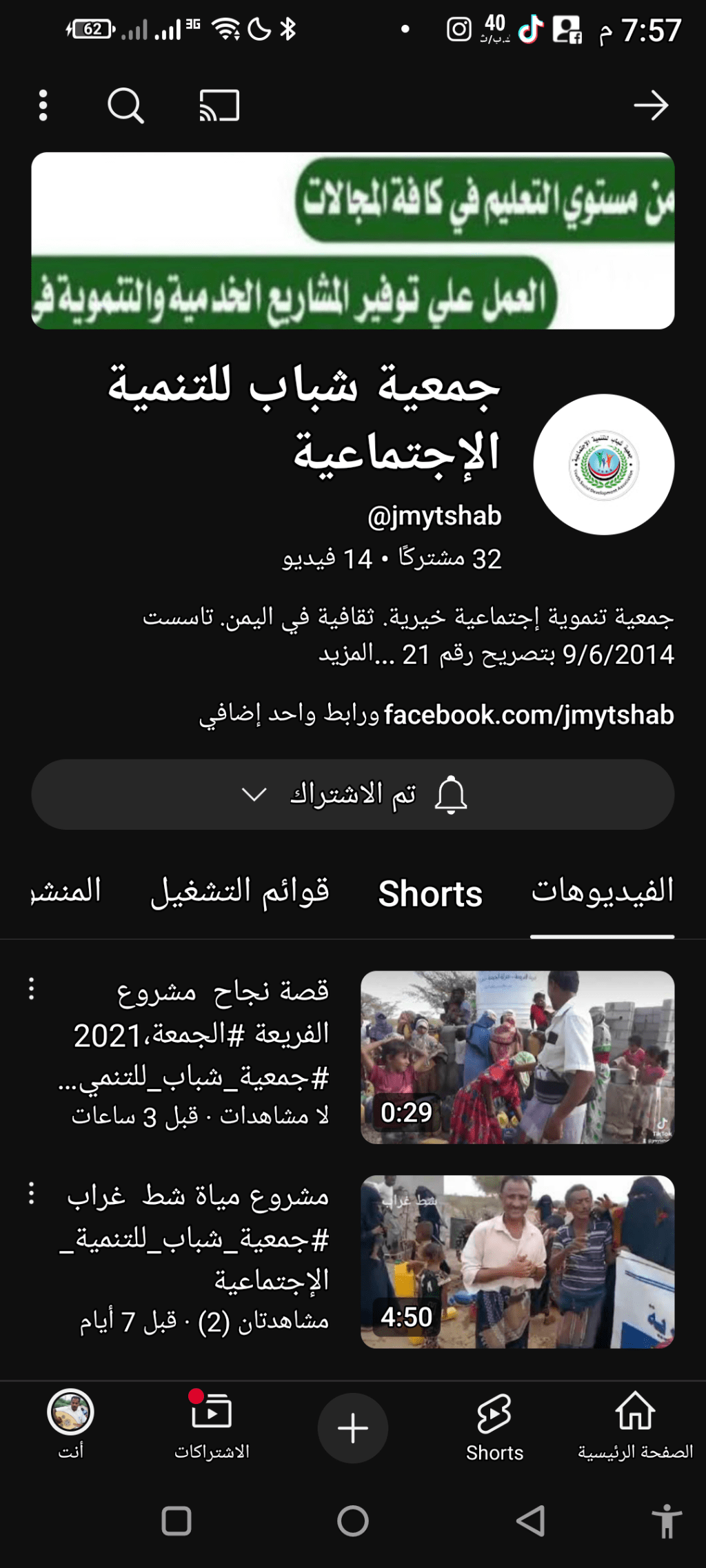706x1568 pixels.
Task: Tap the plus create button
Action: pyautogui.click(x=352, y=1428)
